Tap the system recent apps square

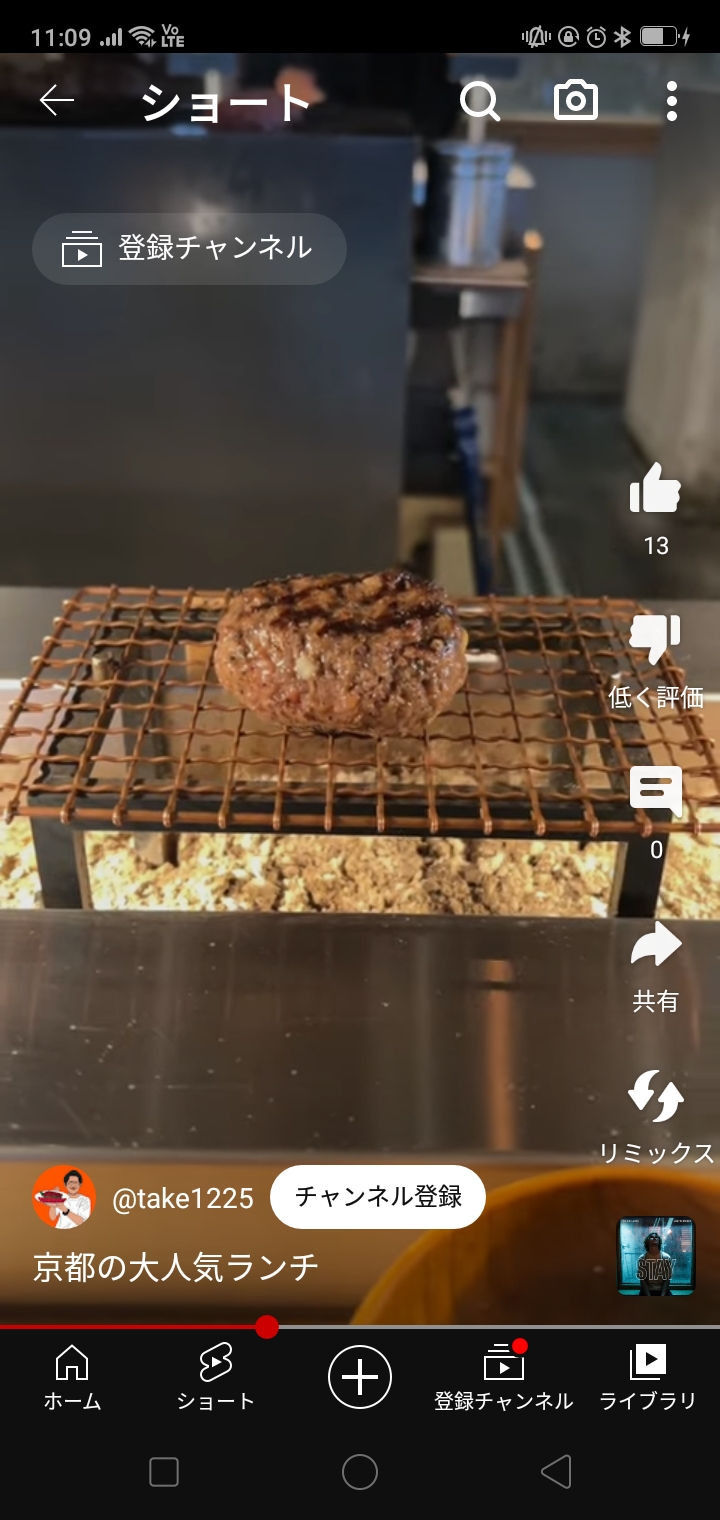[x=164, y=1472]
